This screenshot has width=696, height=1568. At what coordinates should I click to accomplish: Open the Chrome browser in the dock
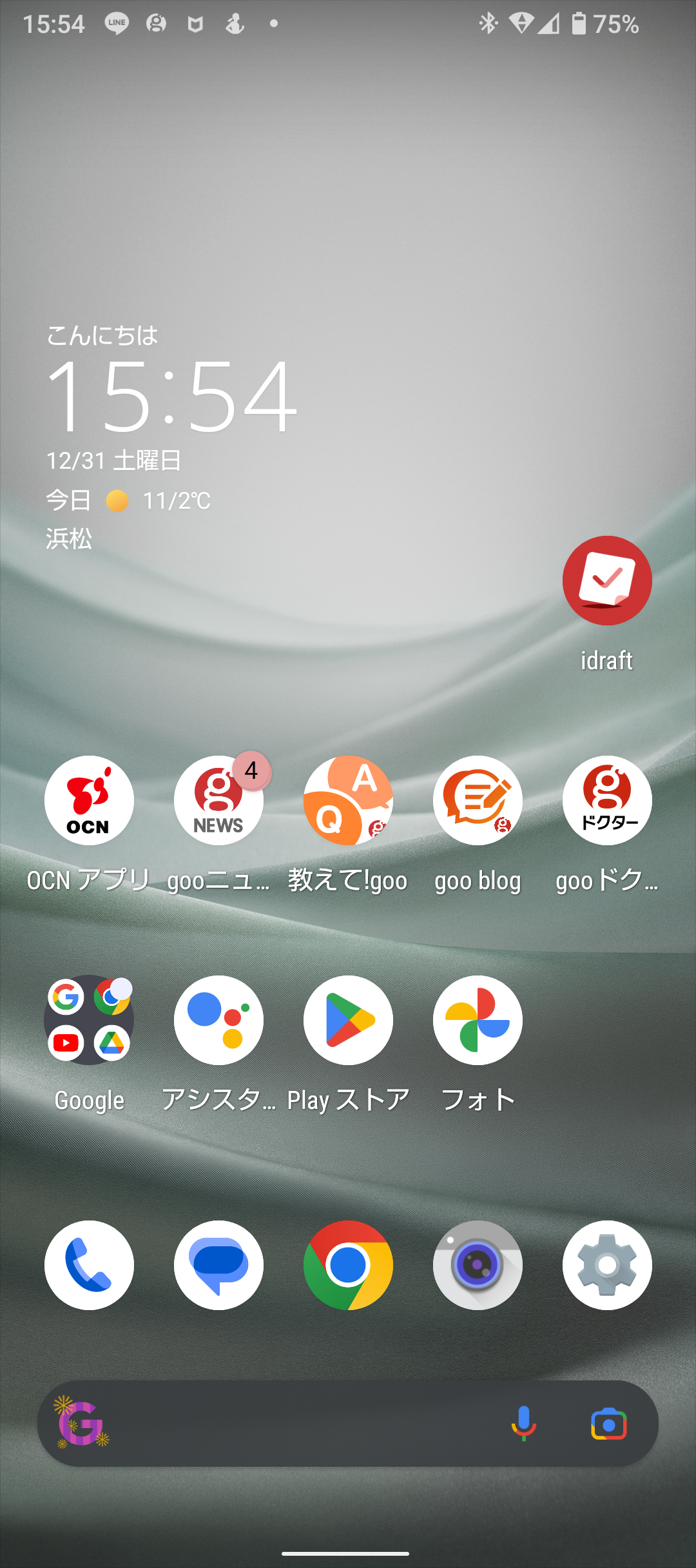[x=348, y=1265]
